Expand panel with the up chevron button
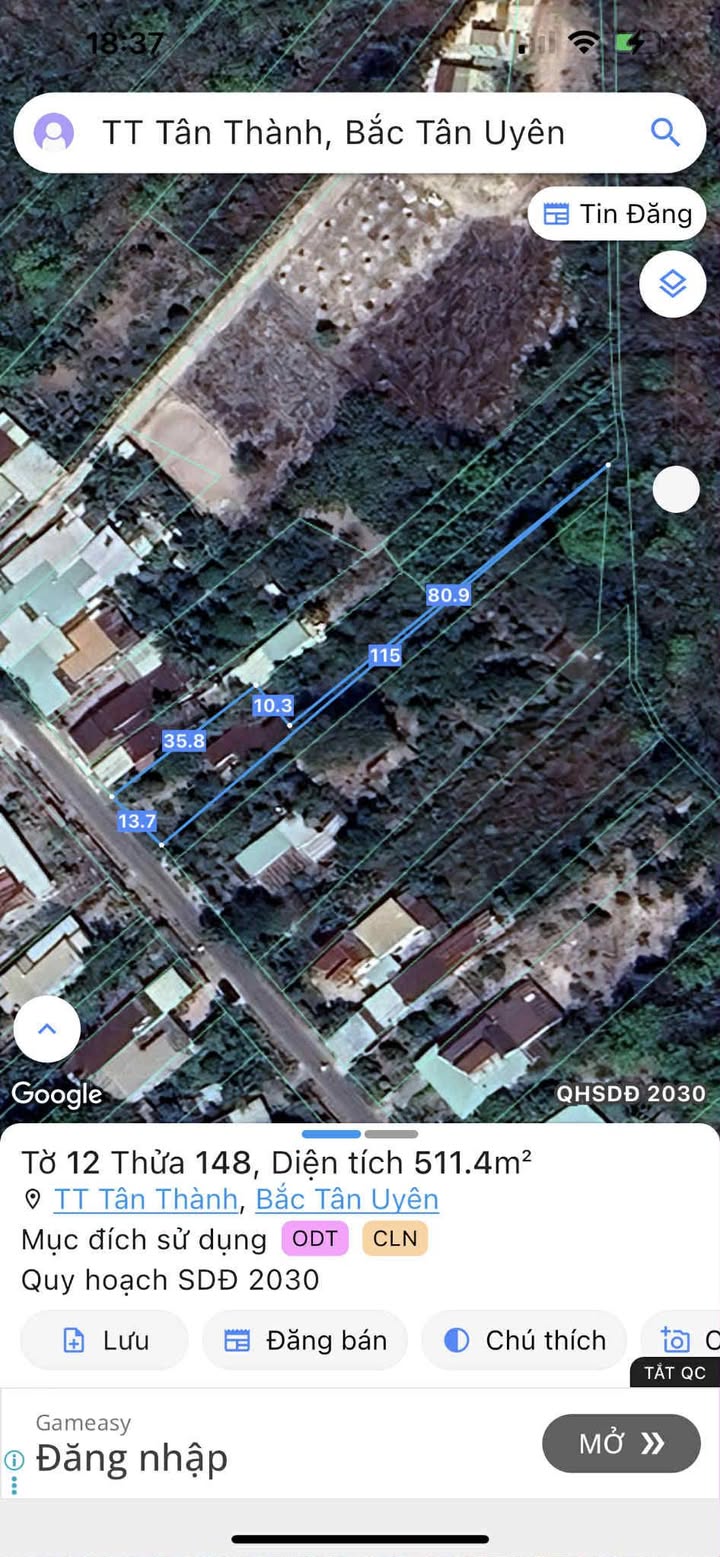The width and height of the screenshot is (720, 1557). [47, 1029]
